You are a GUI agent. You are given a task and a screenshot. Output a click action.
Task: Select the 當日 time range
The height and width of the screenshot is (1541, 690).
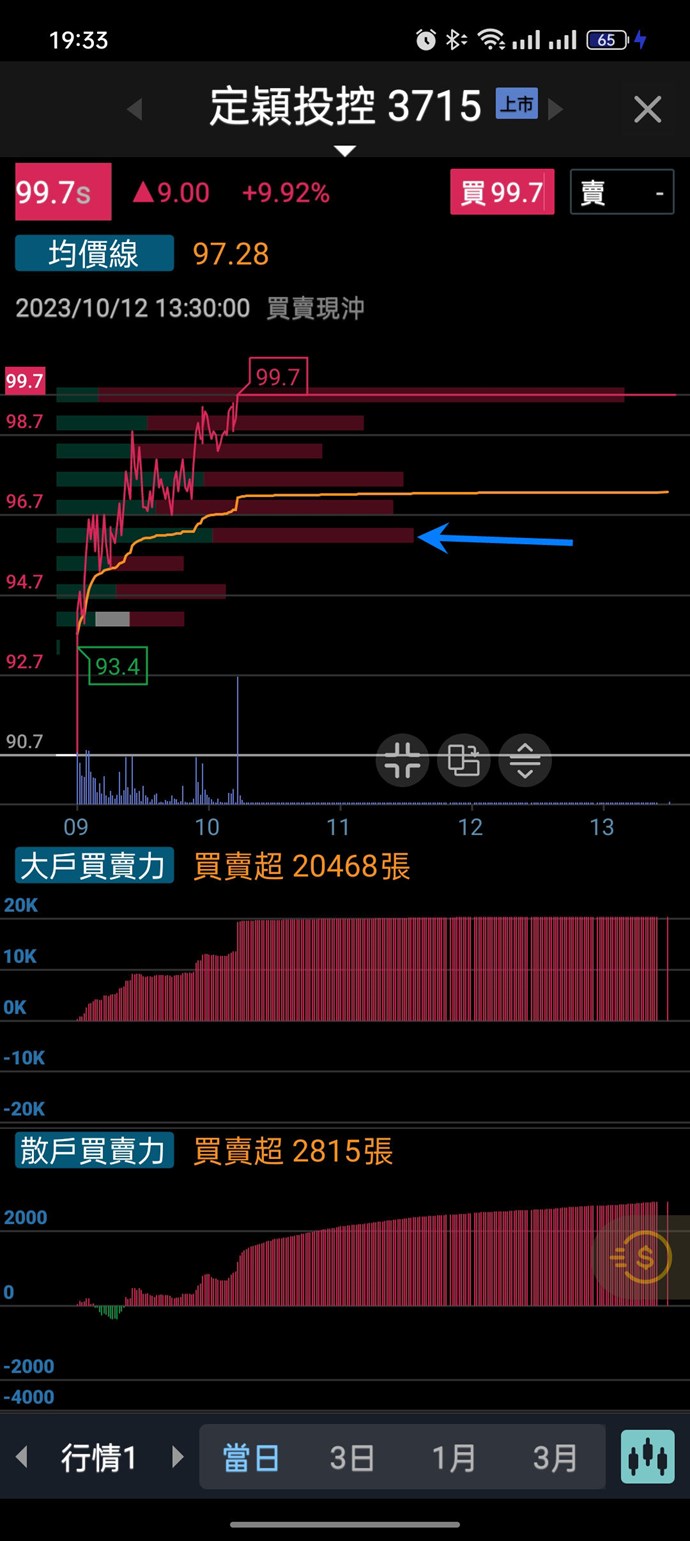click(251, 1458)
